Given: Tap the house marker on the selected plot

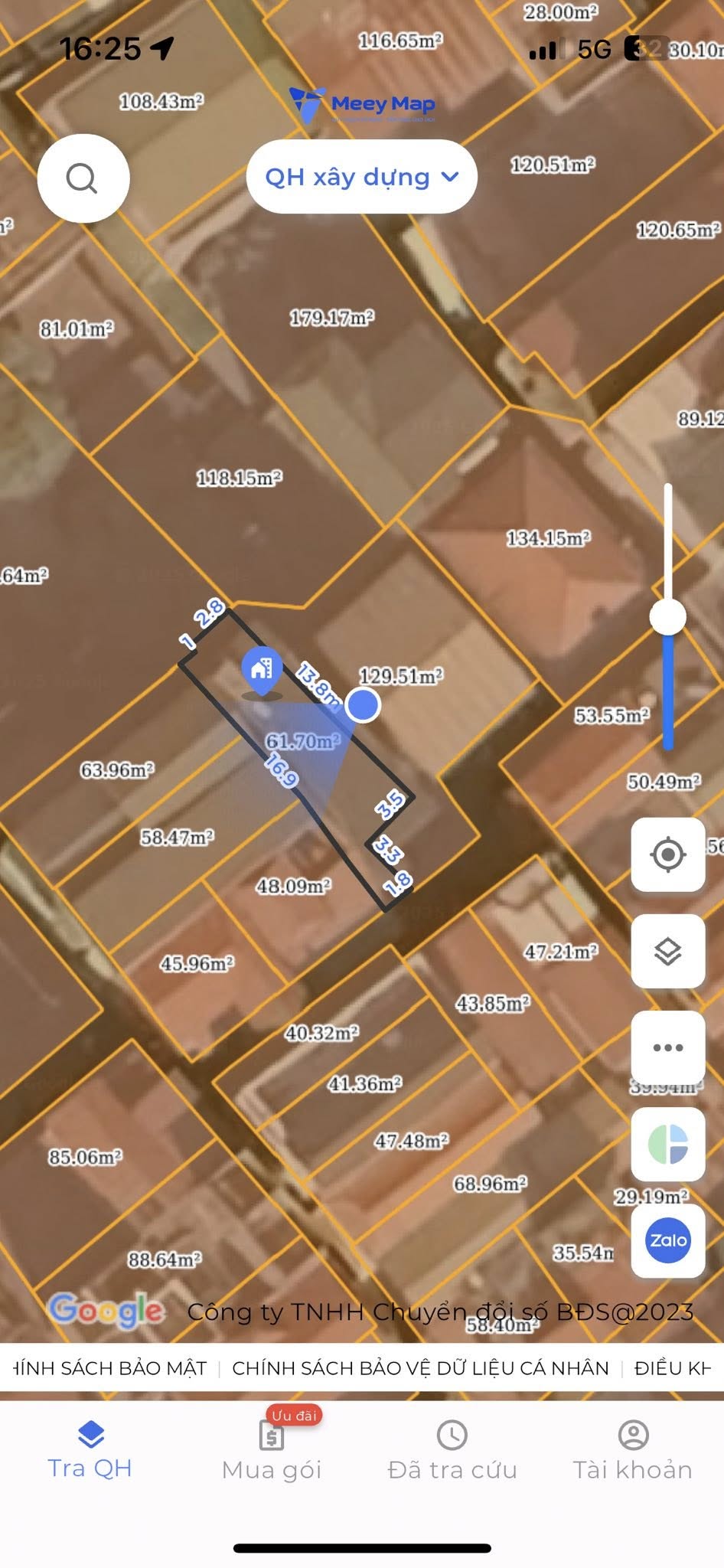Looking at the screenshot, I should 262,670.
